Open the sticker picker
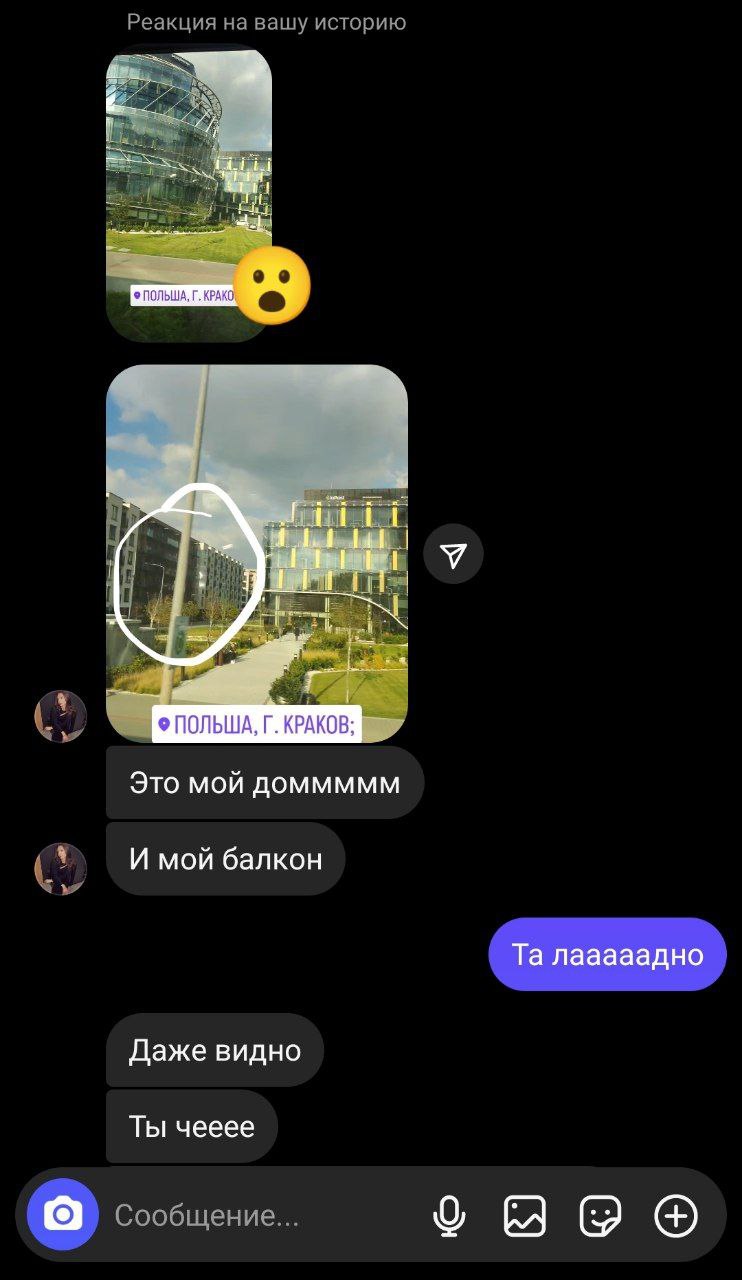The width and height of the screenshot is (742, 1280). point(600,1216)
